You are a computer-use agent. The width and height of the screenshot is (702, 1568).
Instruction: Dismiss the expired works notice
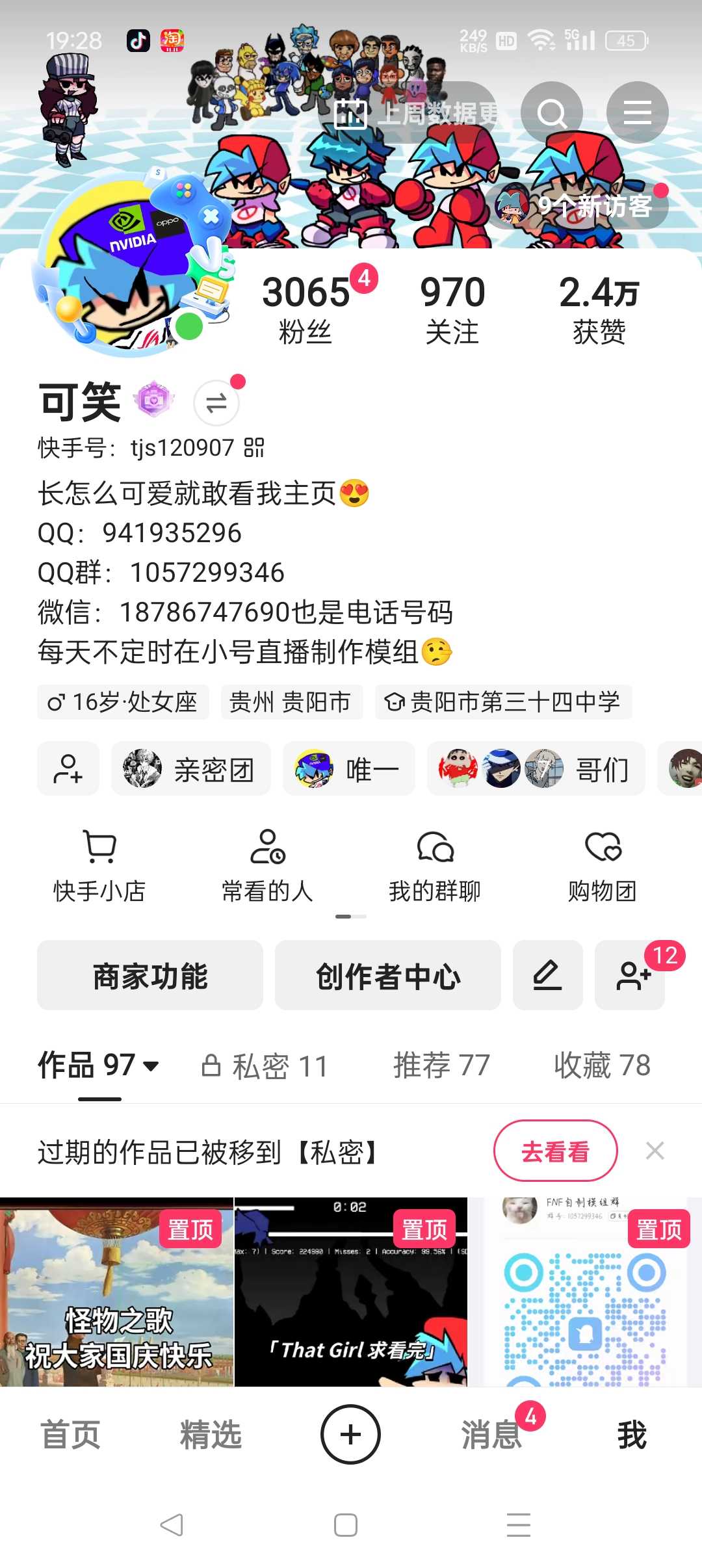pos(655,1151)
